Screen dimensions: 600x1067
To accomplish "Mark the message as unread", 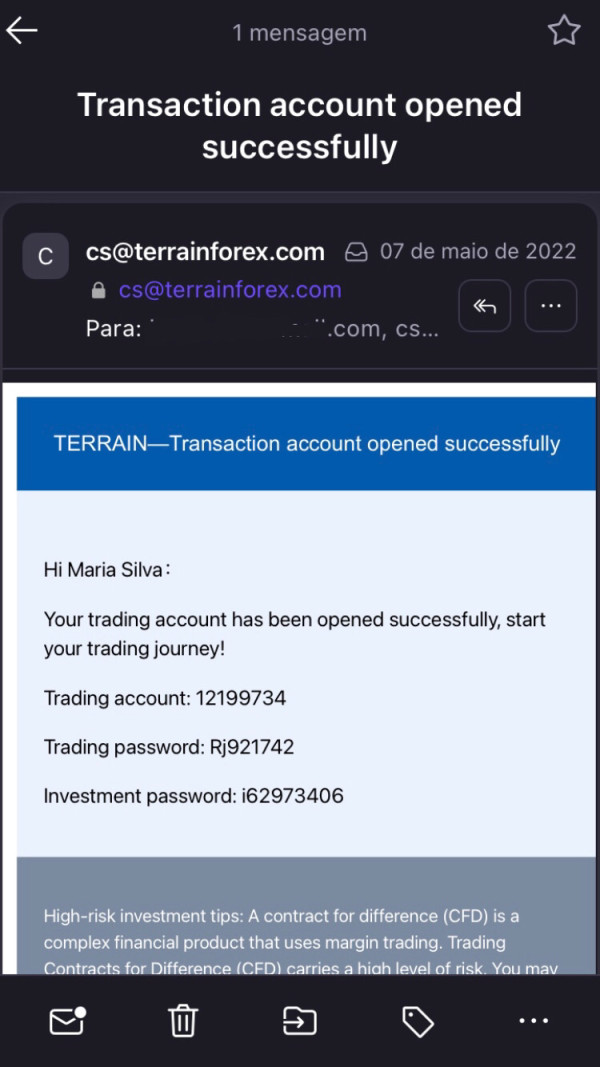I will pos(67,1021).
